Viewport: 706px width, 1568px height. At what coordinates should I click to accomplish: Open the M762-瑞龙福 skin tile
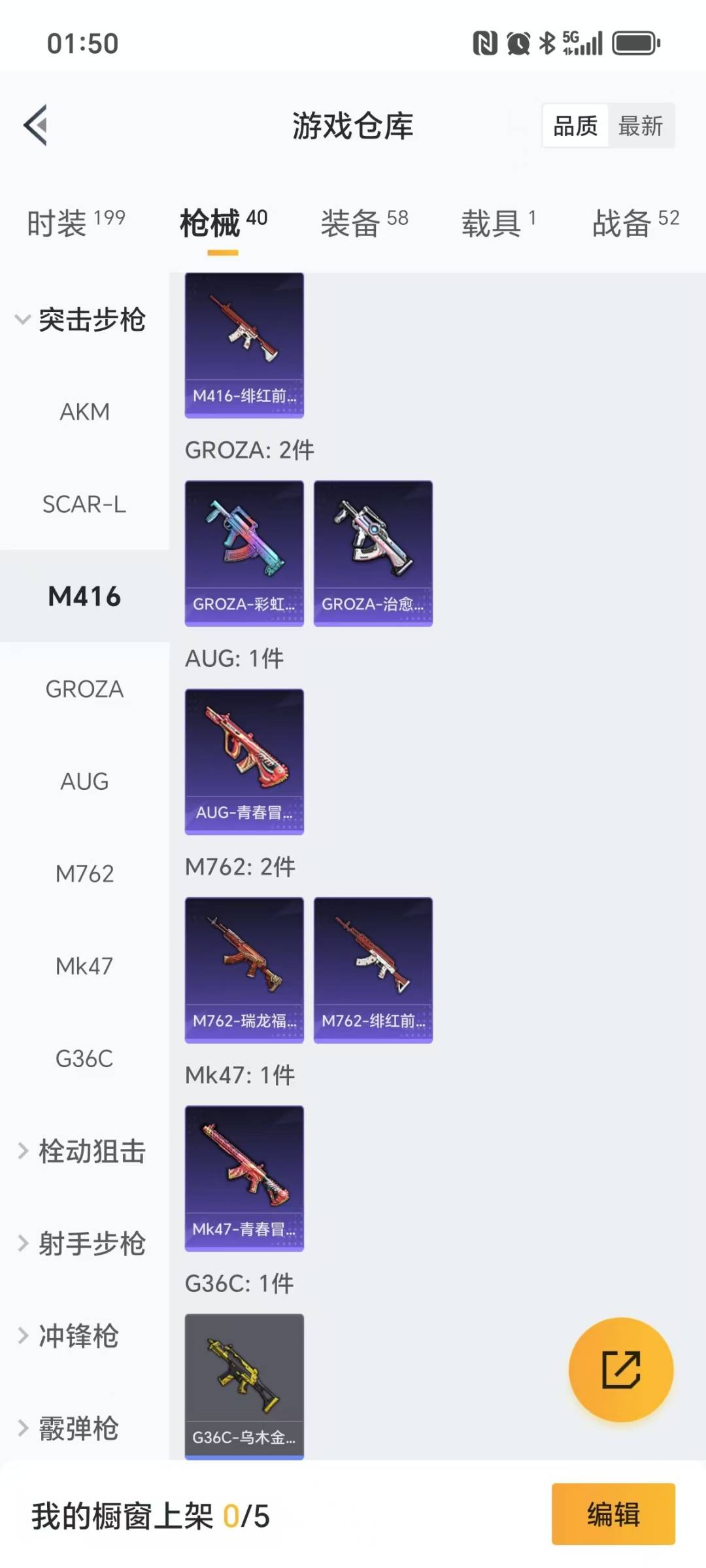pyautogui.click(x=244, y=970)
